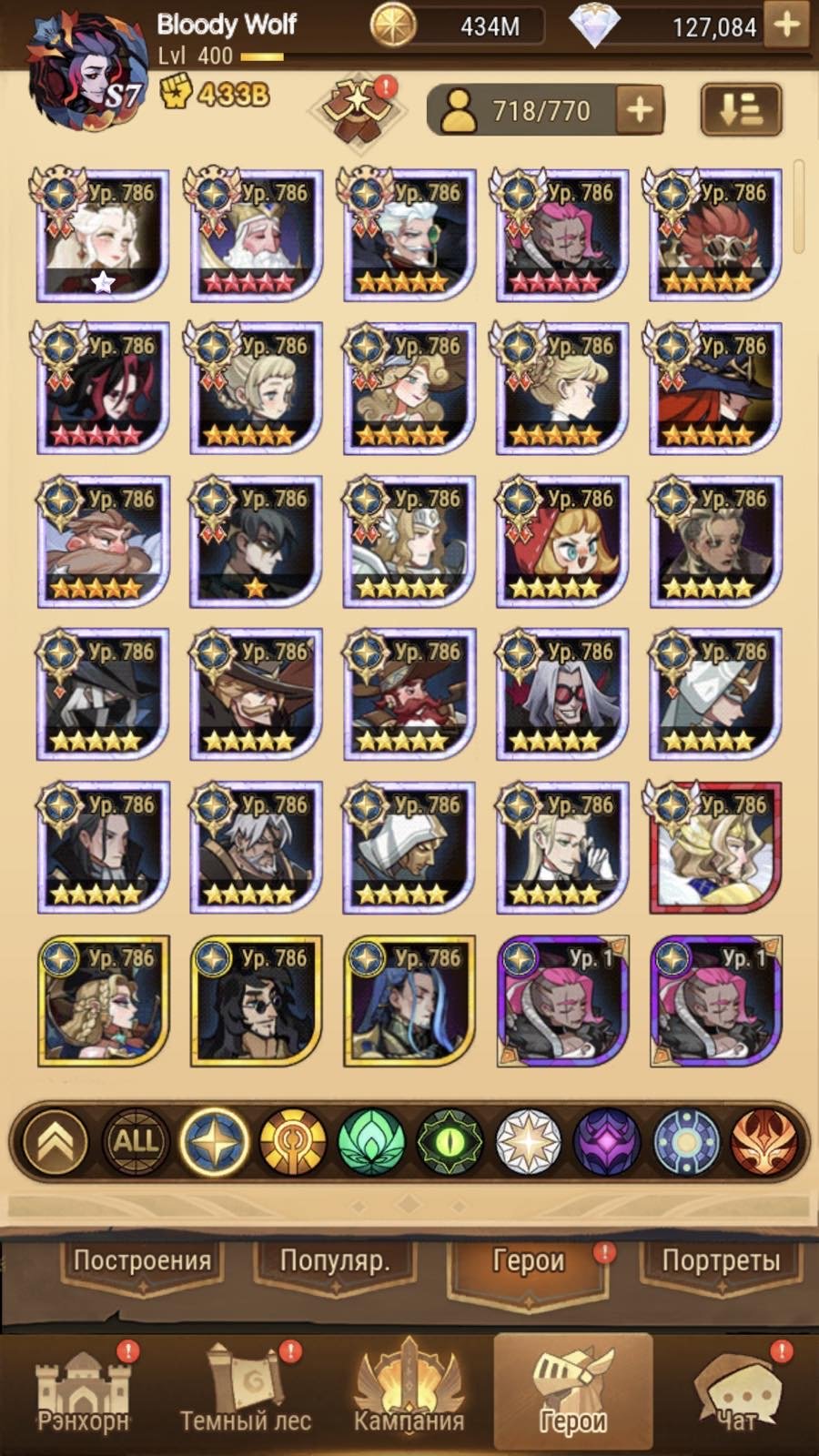Filter heroes by green eye faction
The image size is (819, 1456).
pyautogui.click(x=450, y=1141)
